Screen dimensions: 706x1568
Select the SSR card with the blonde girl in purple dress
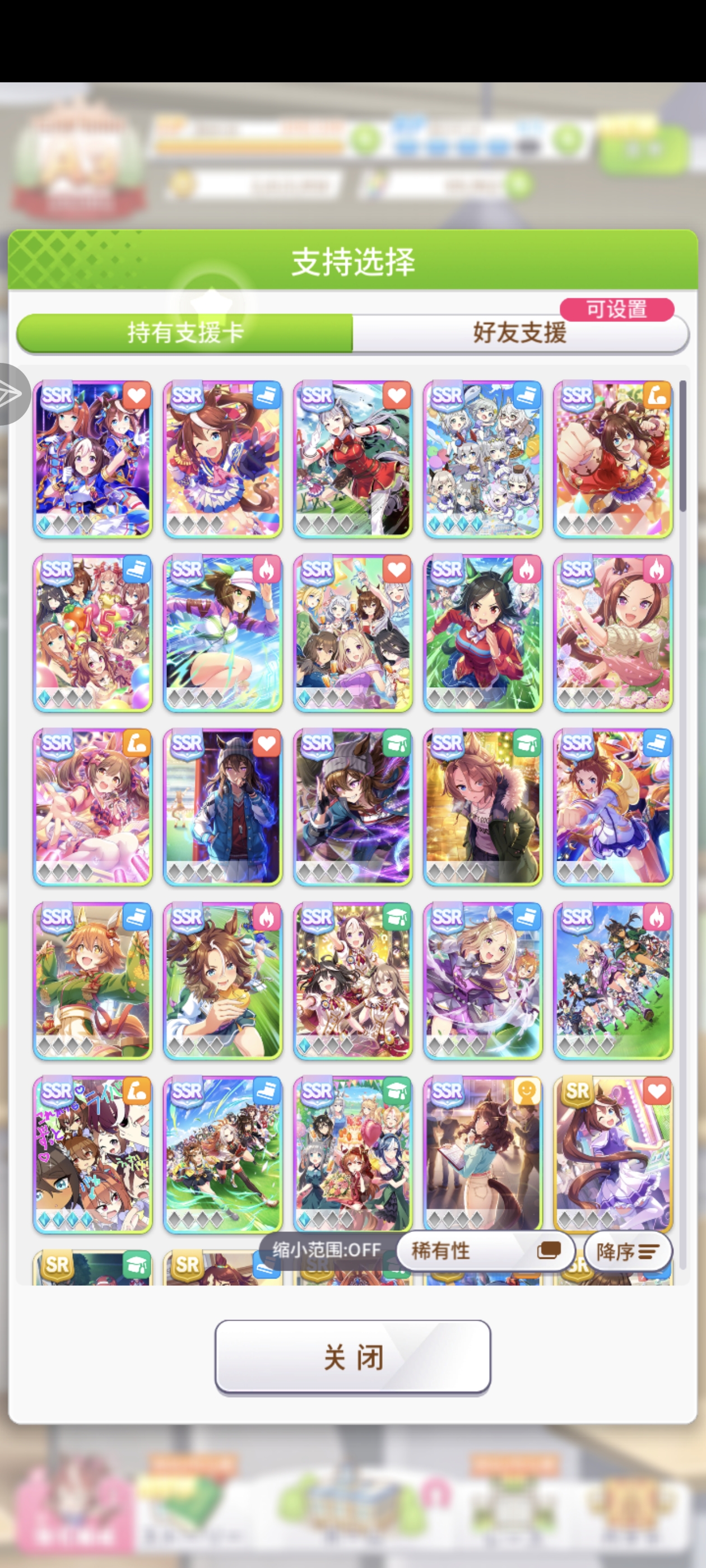[x=482, y=981]
